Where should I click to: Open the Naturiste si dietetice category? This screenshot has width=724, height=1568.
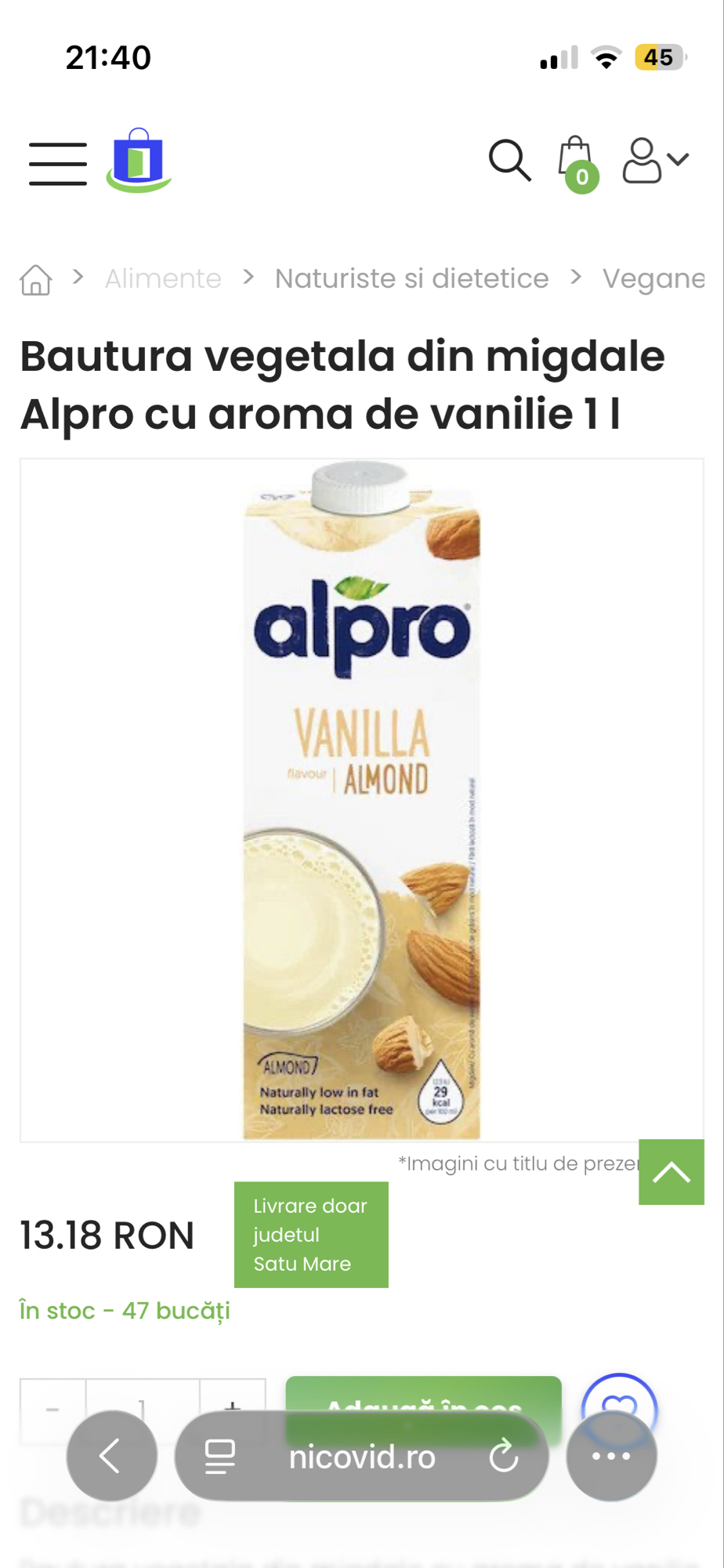(411, 278)
